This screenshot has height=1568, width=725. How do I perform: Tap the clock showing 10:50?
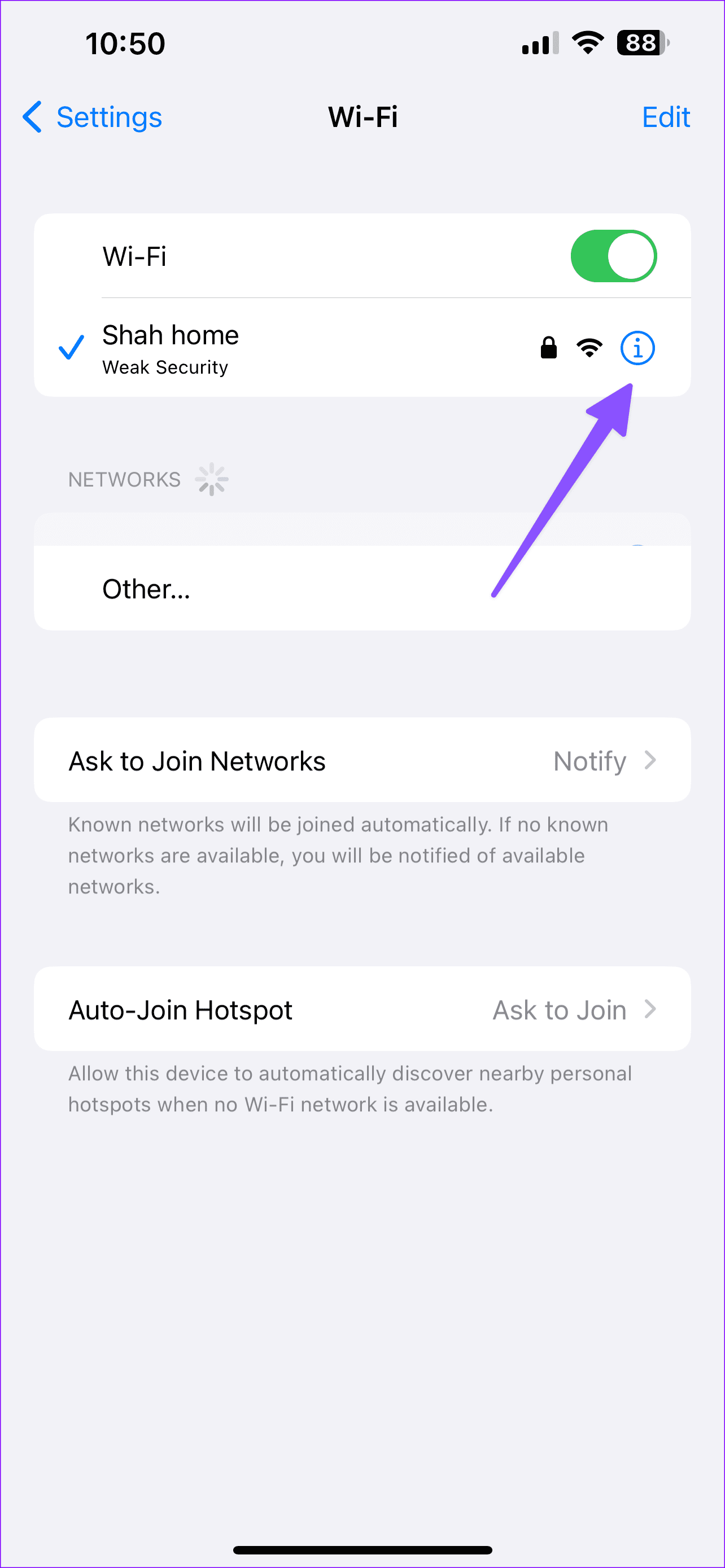coord(124,41)
